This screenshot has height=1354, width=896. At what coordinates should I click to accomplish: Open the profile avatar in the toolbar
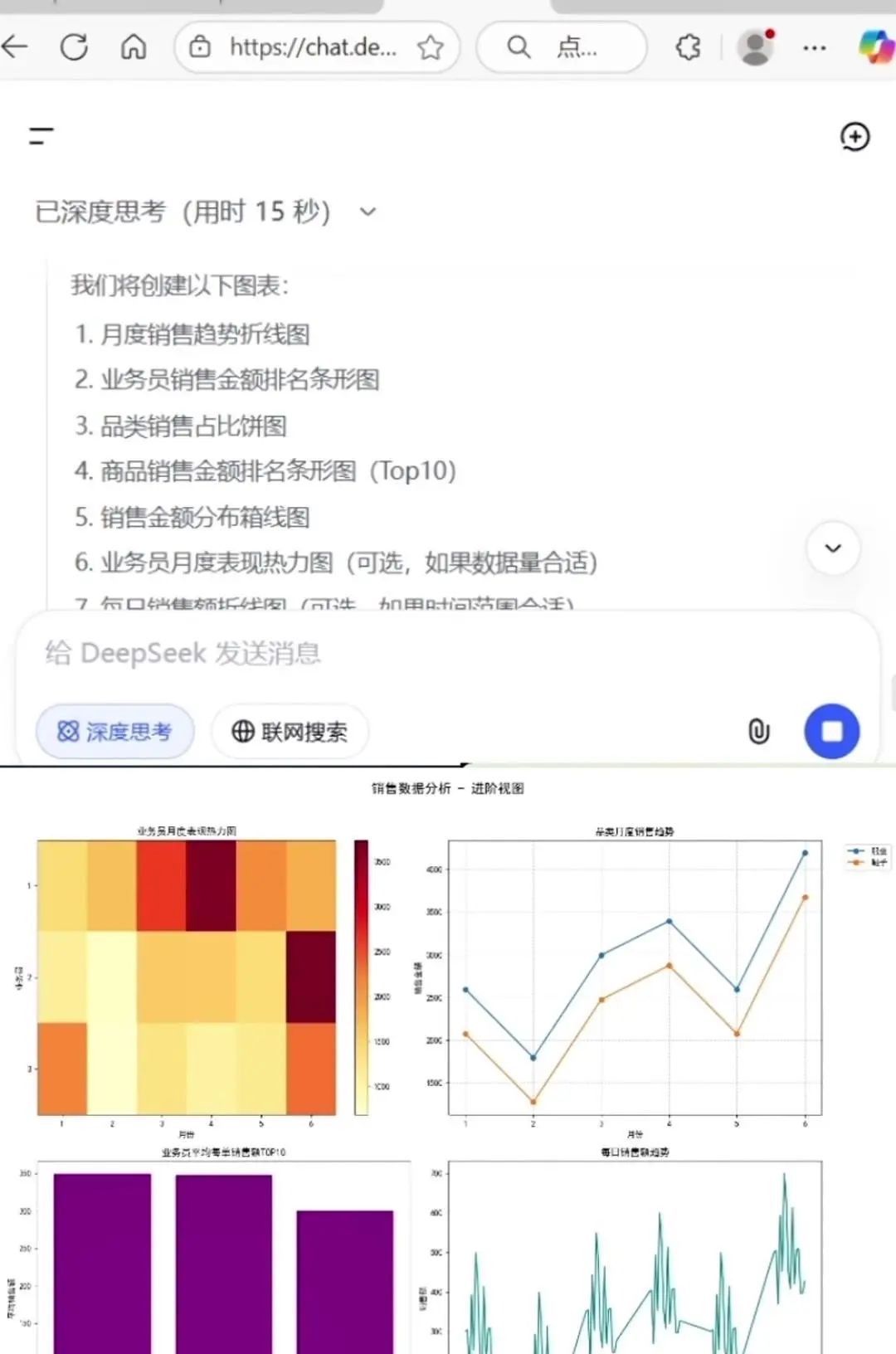755,47
